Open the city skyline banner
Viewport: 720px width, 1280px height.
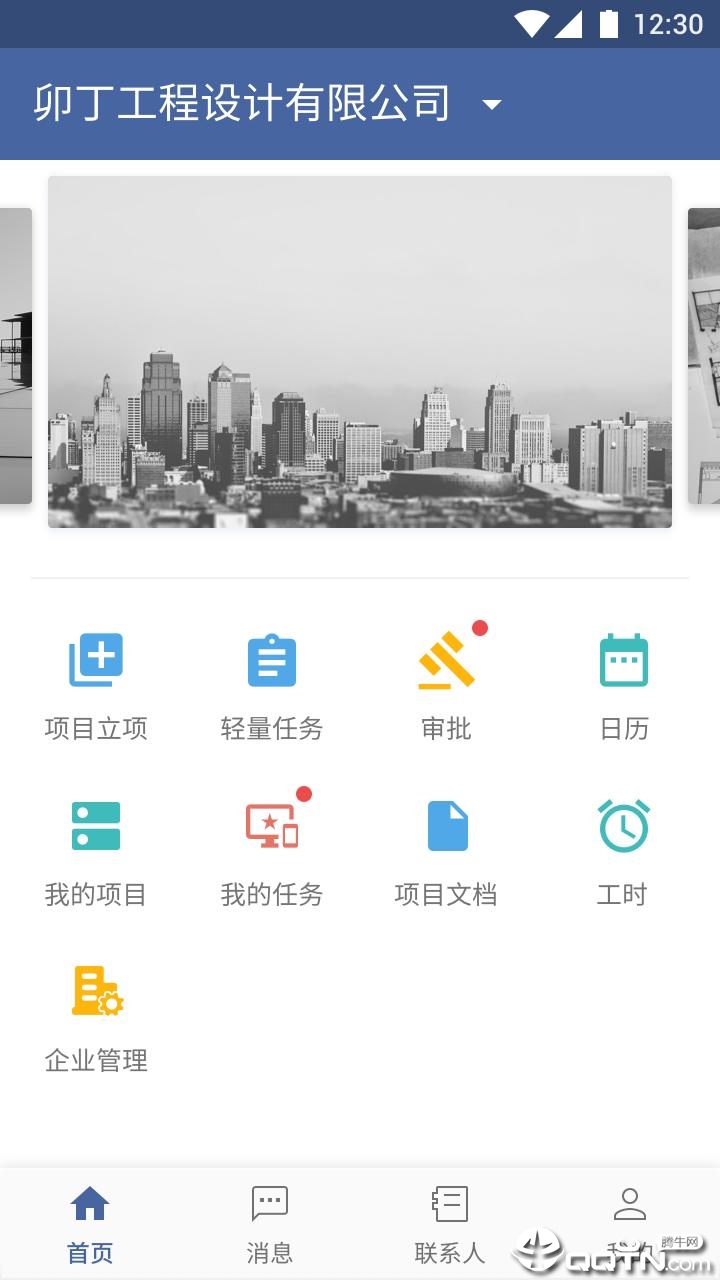[360, 352]
